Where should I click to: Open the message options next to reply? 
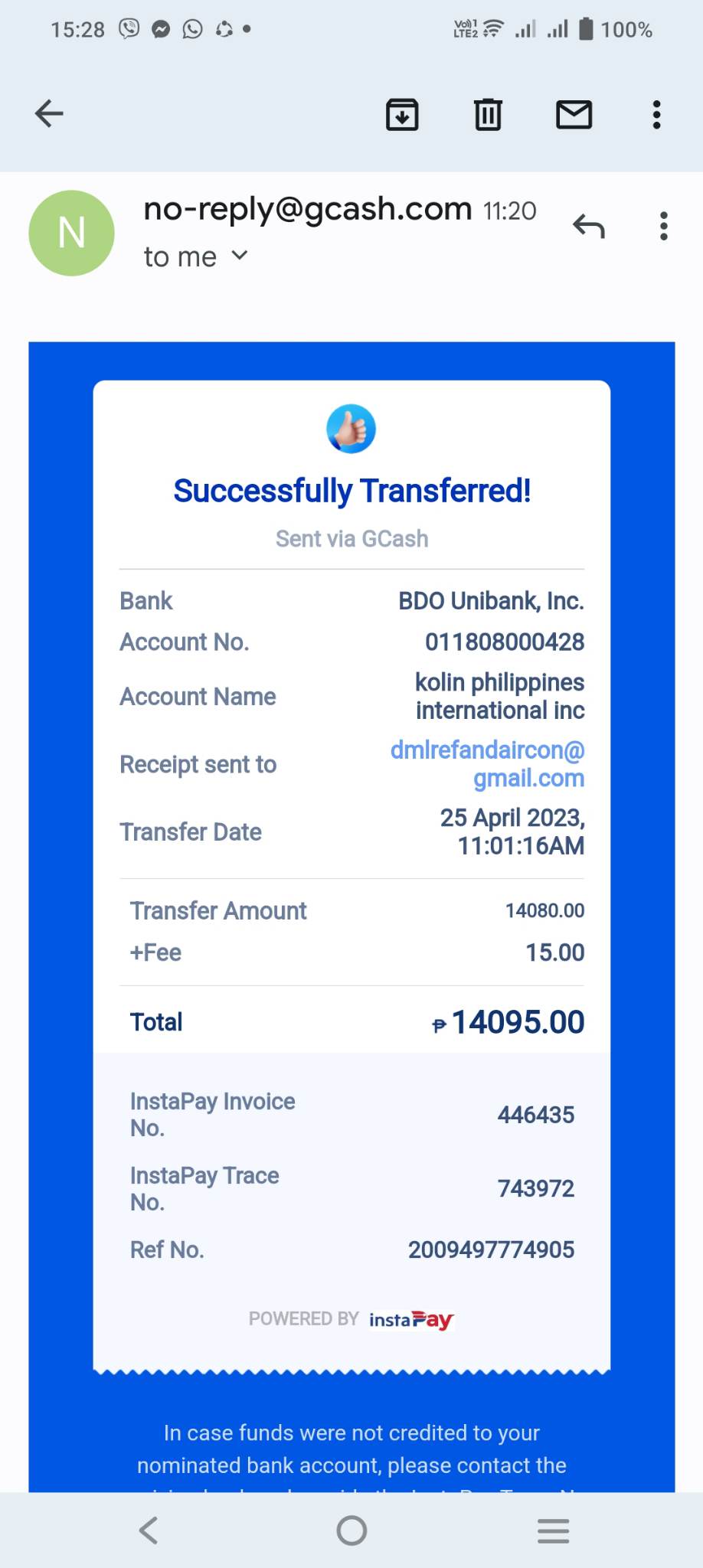[x=663, y=227]
